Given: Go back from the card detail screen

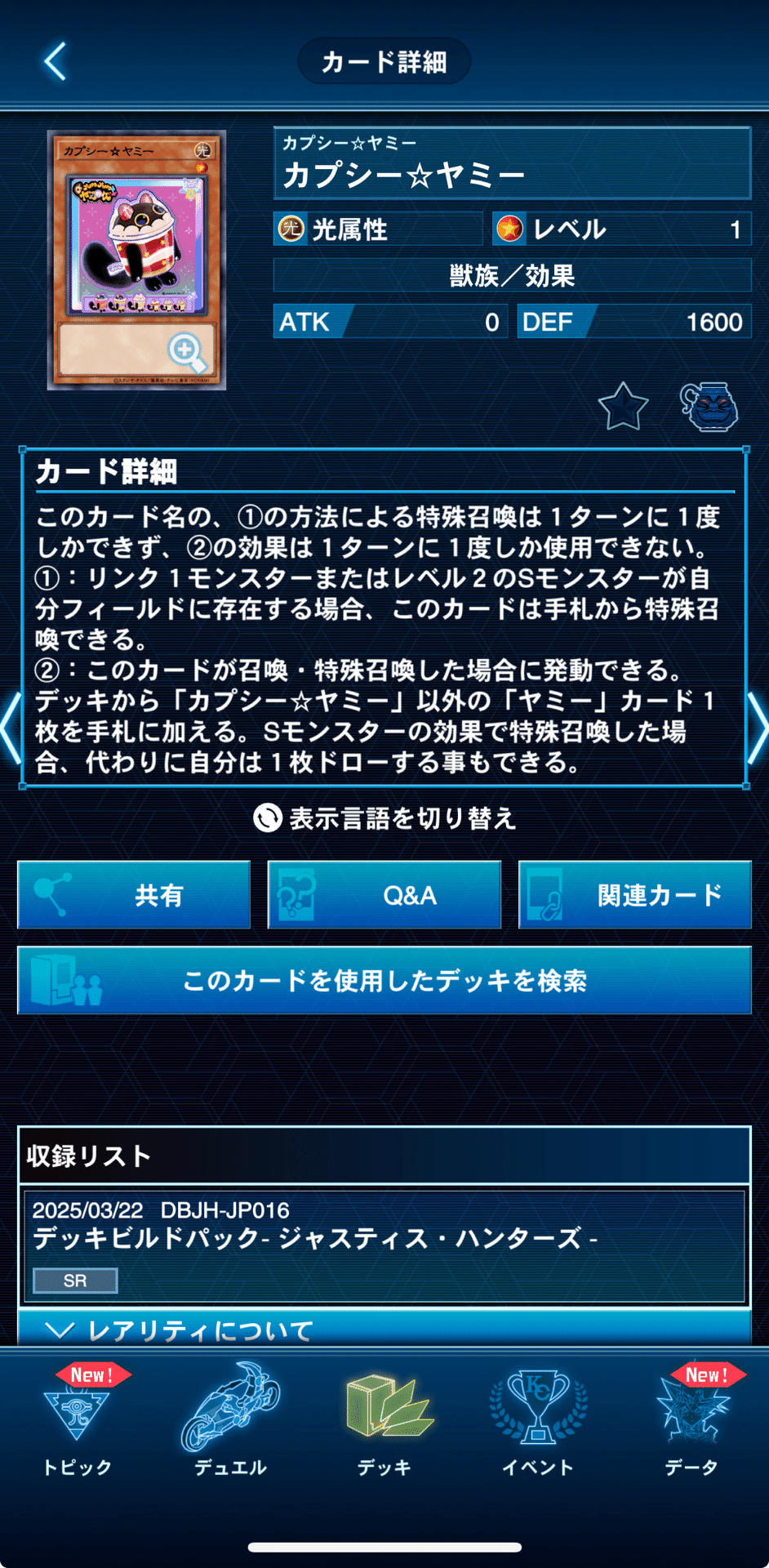Looking at the screenshot, I should click(x=56, y=61).
